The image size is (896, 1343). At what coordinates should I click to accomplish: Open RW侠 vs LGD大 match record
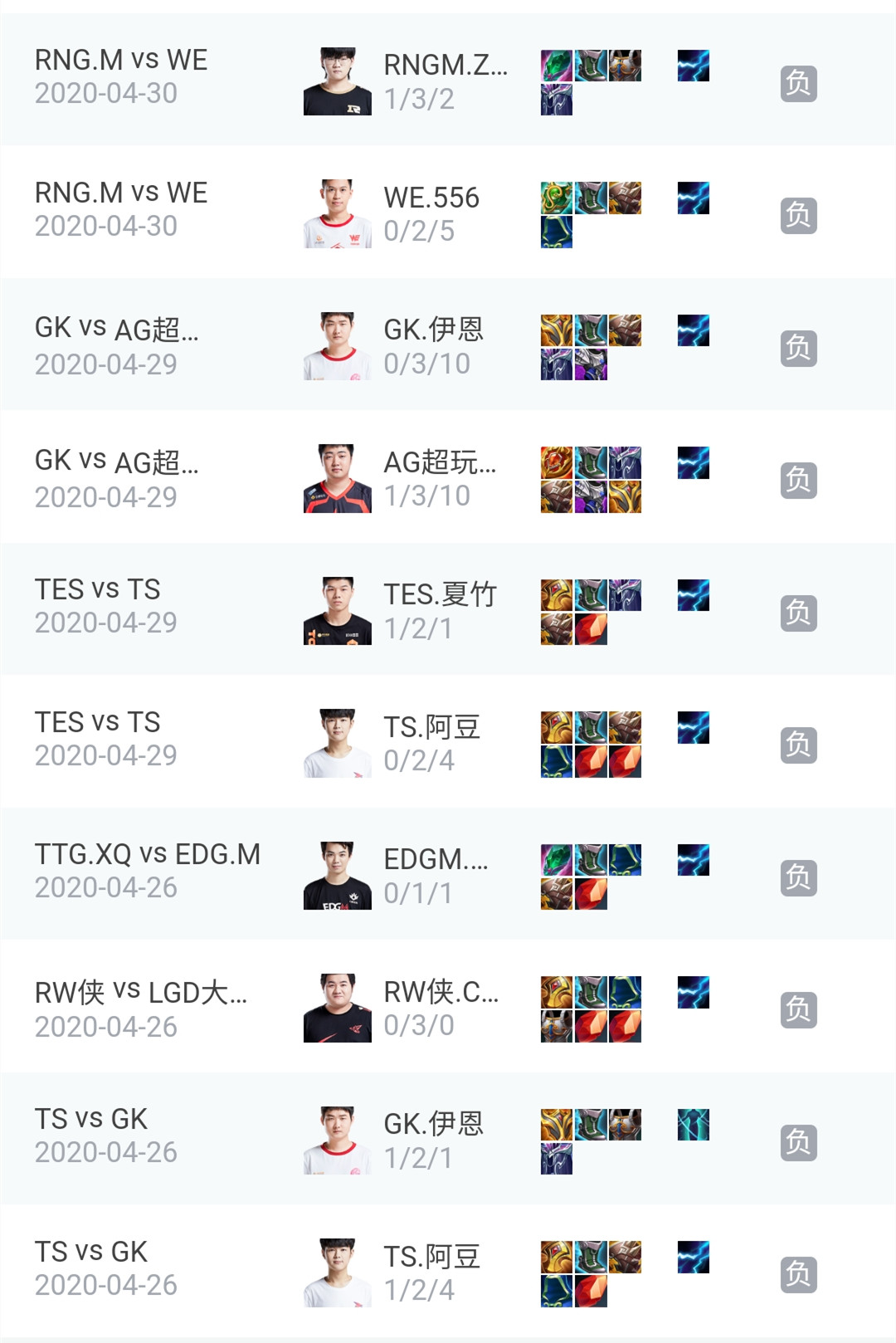pos(448,1008)
